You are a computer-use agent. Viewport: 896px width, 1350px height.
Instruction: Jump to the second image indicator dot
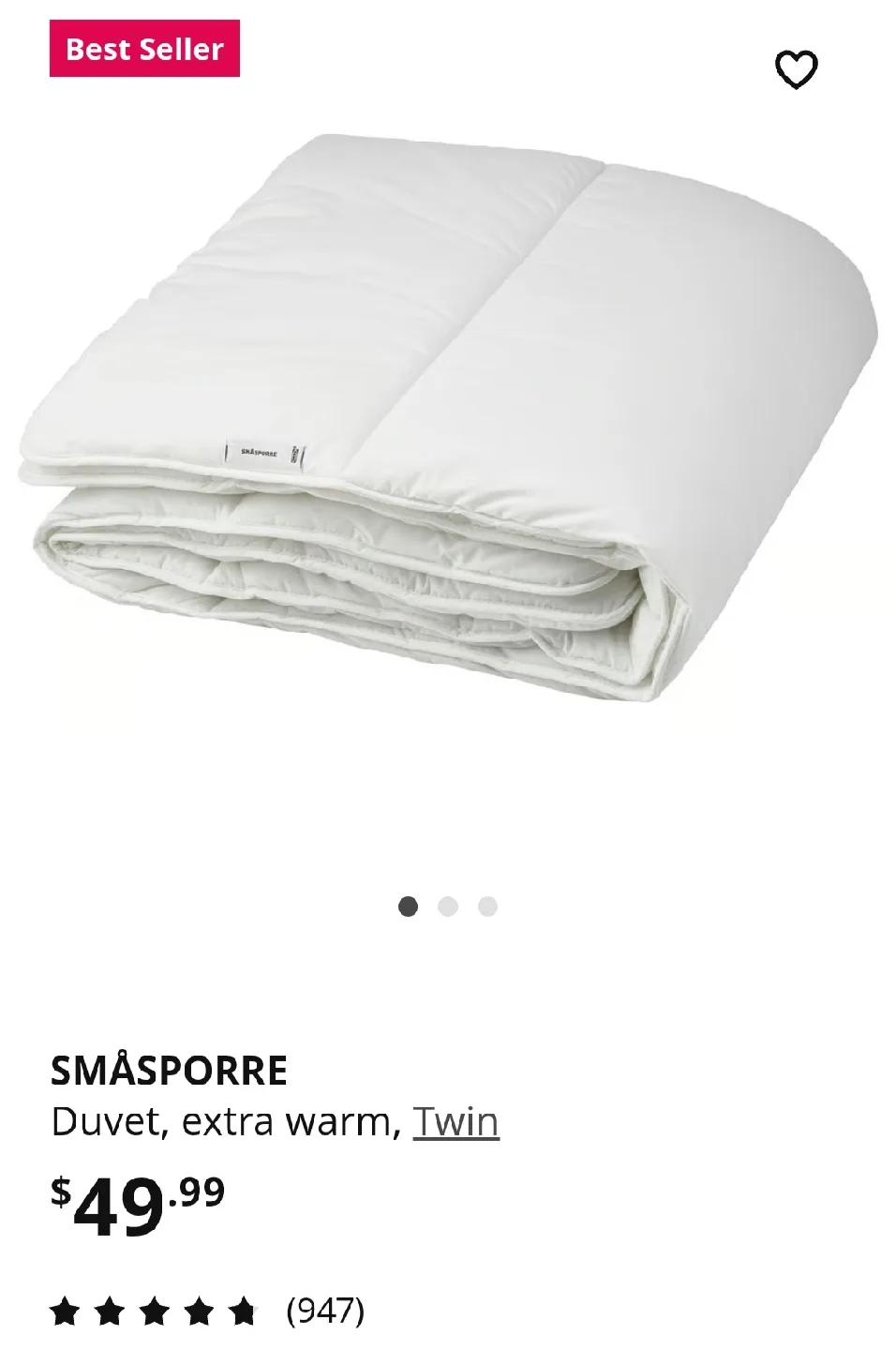point(448,907)
